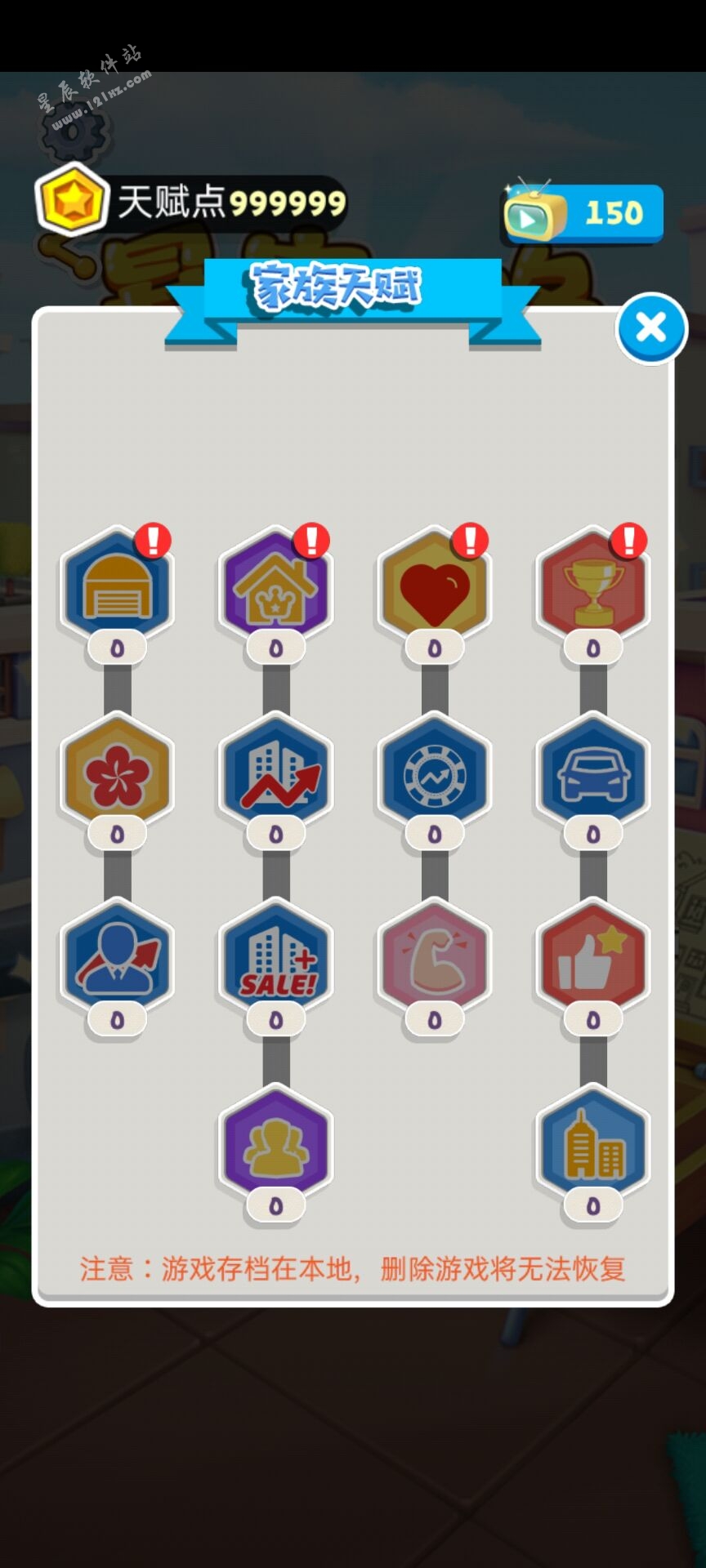Screen dimensions: 706x1568
Task: Tap the red flower talent
Action: 117,770
